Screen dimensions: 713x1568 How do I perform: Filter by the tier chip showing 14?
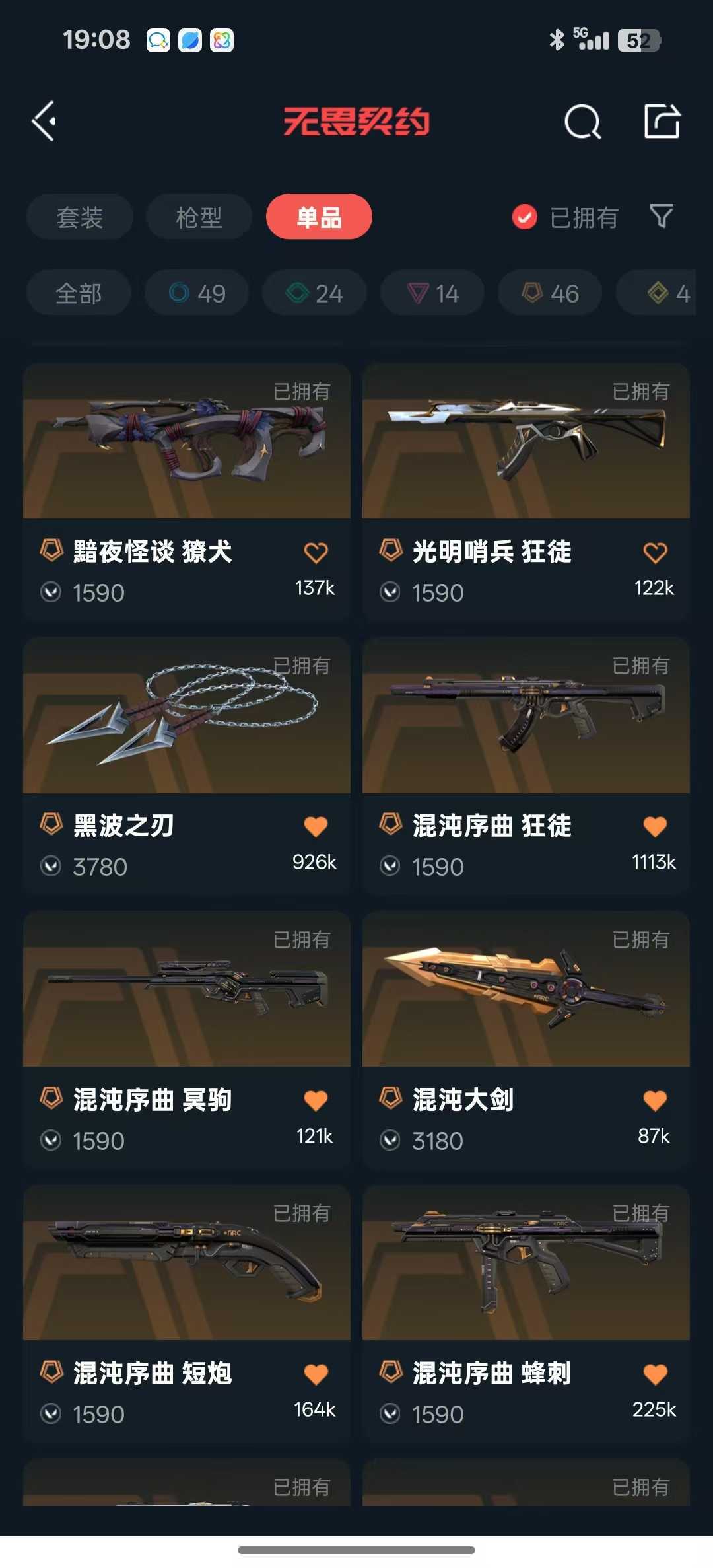[432, 293]
